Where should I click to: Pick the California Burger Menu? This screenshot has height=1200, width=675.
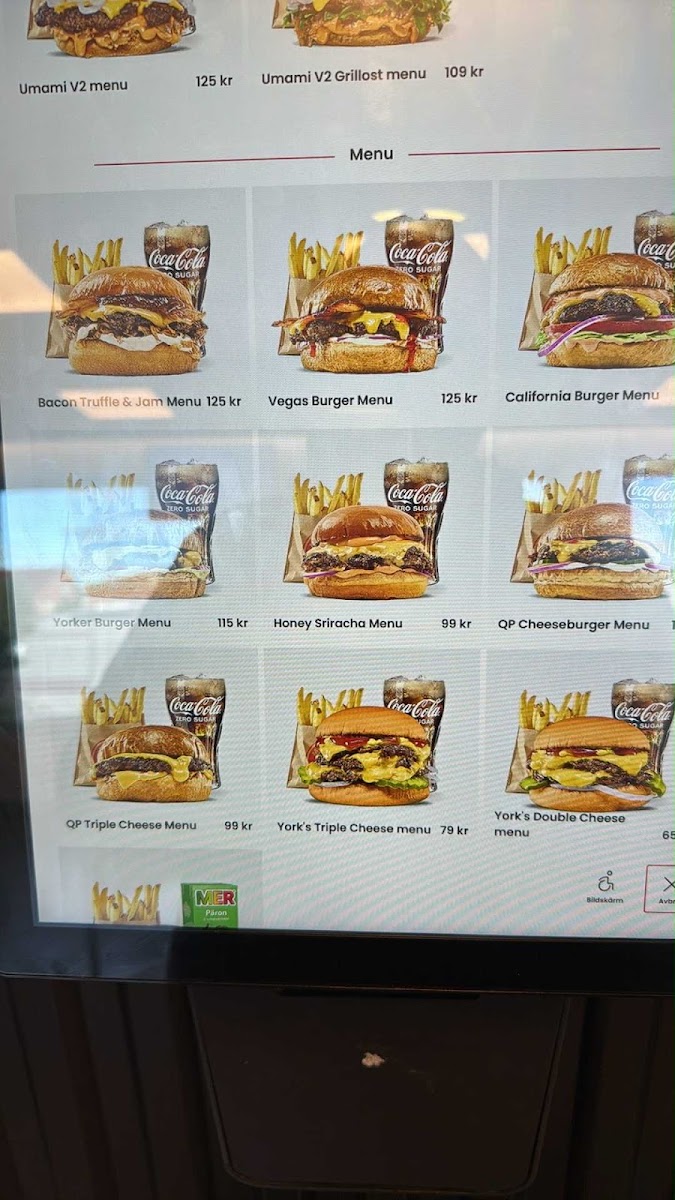click(586, 298)
